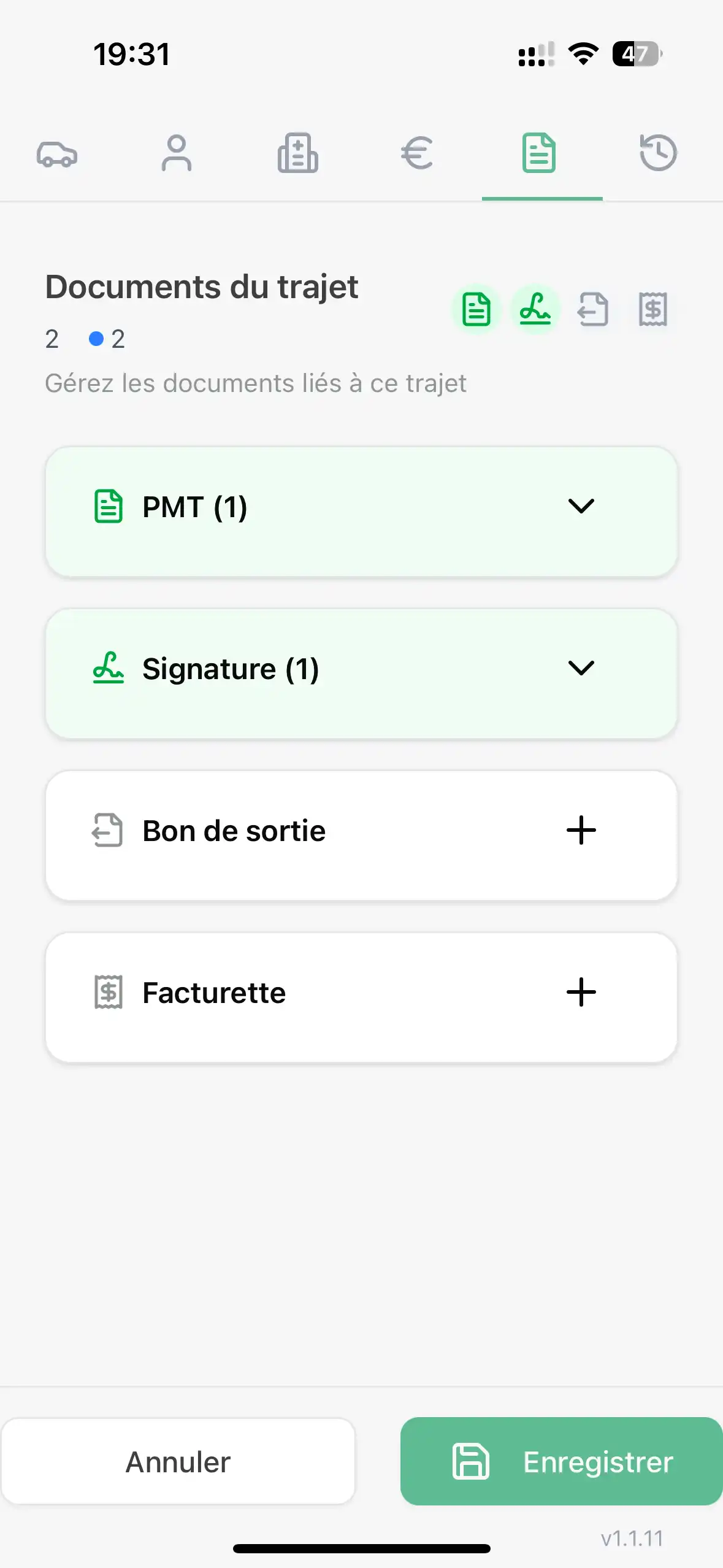
Task: Select the vehicle tab icon
Action: (57, 155)
